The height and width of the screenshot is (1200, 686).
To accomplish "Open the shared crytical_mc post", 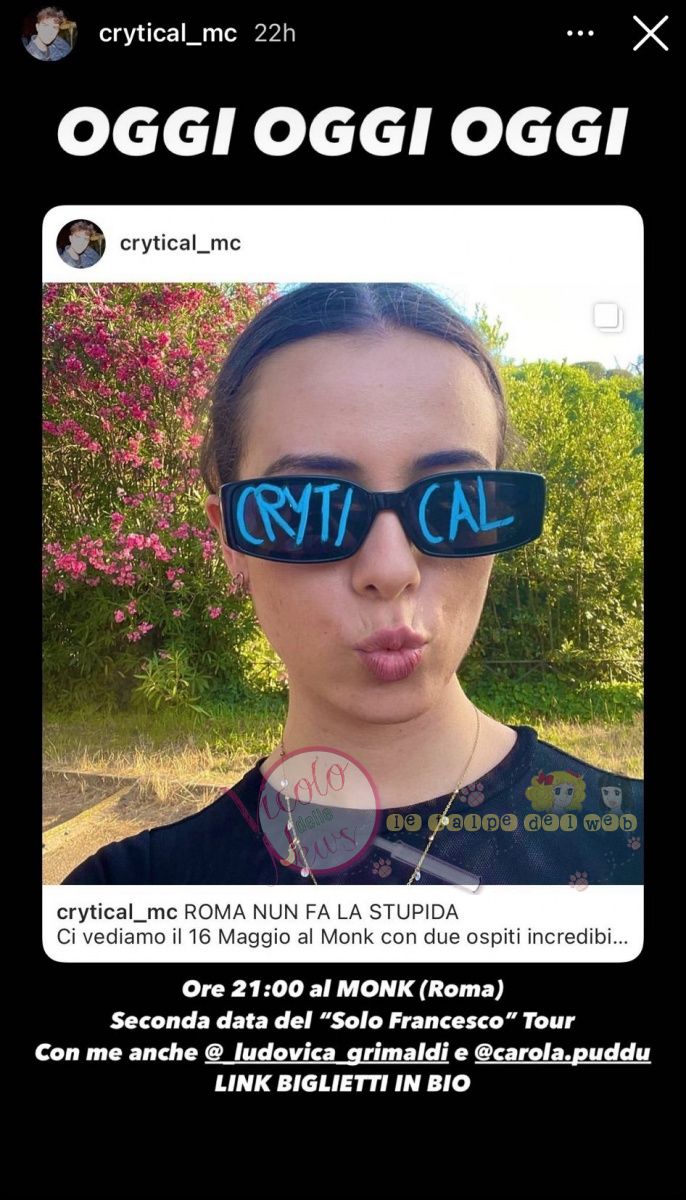I will click(342, 583).
